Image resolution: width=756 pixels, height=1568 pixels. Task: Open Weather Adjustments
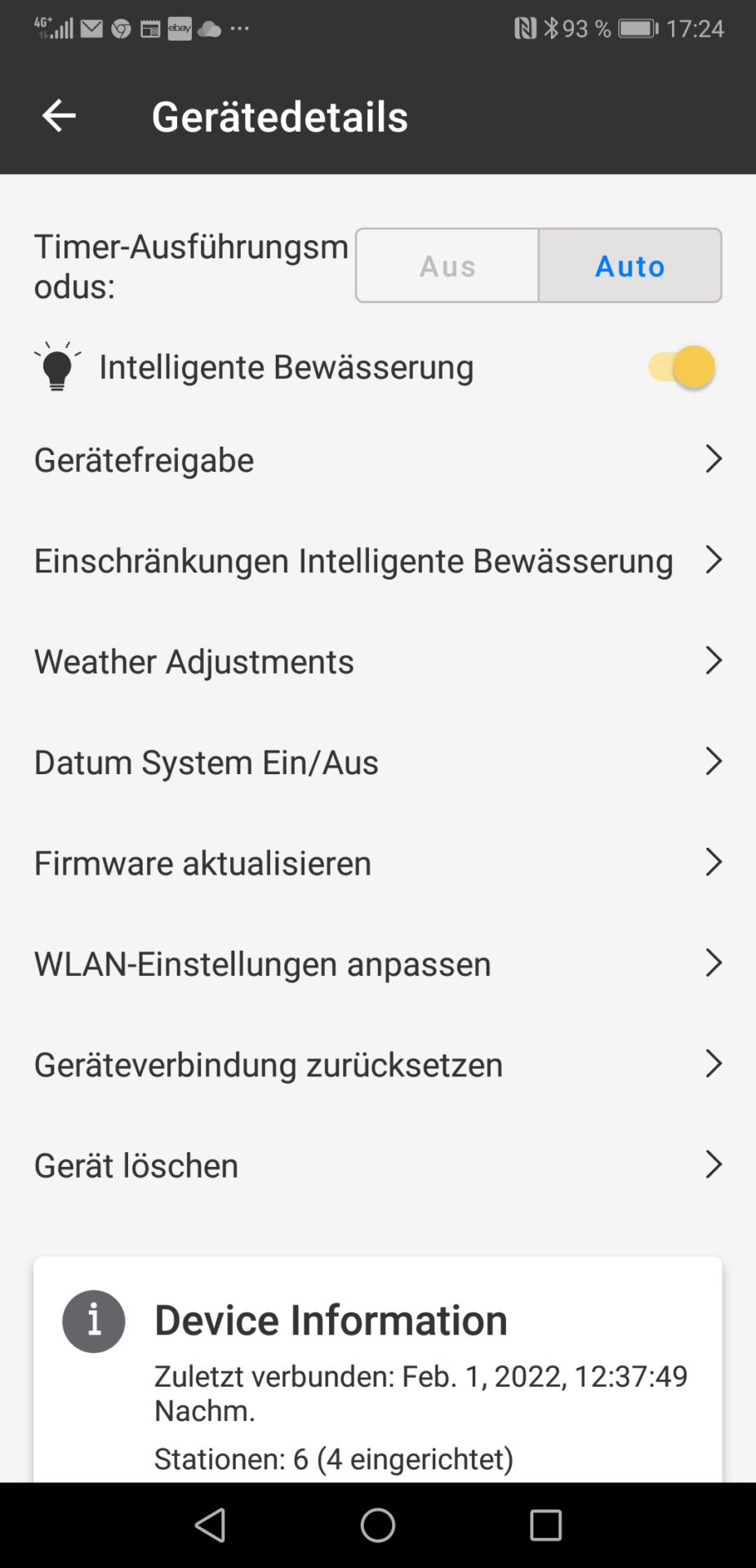point(378,661)
